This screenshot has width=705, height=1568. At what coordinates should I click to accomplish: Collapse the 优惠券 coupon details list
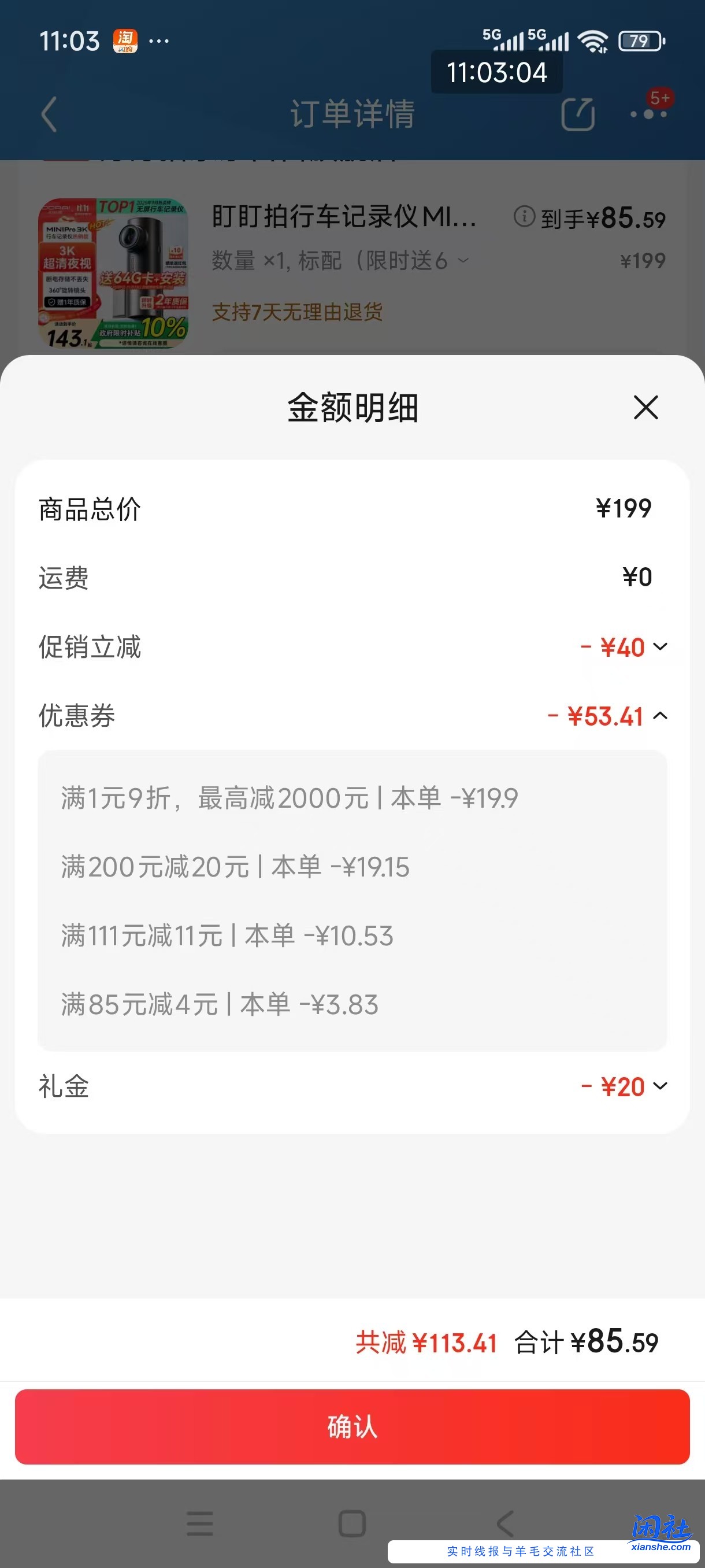coord(661,716)
